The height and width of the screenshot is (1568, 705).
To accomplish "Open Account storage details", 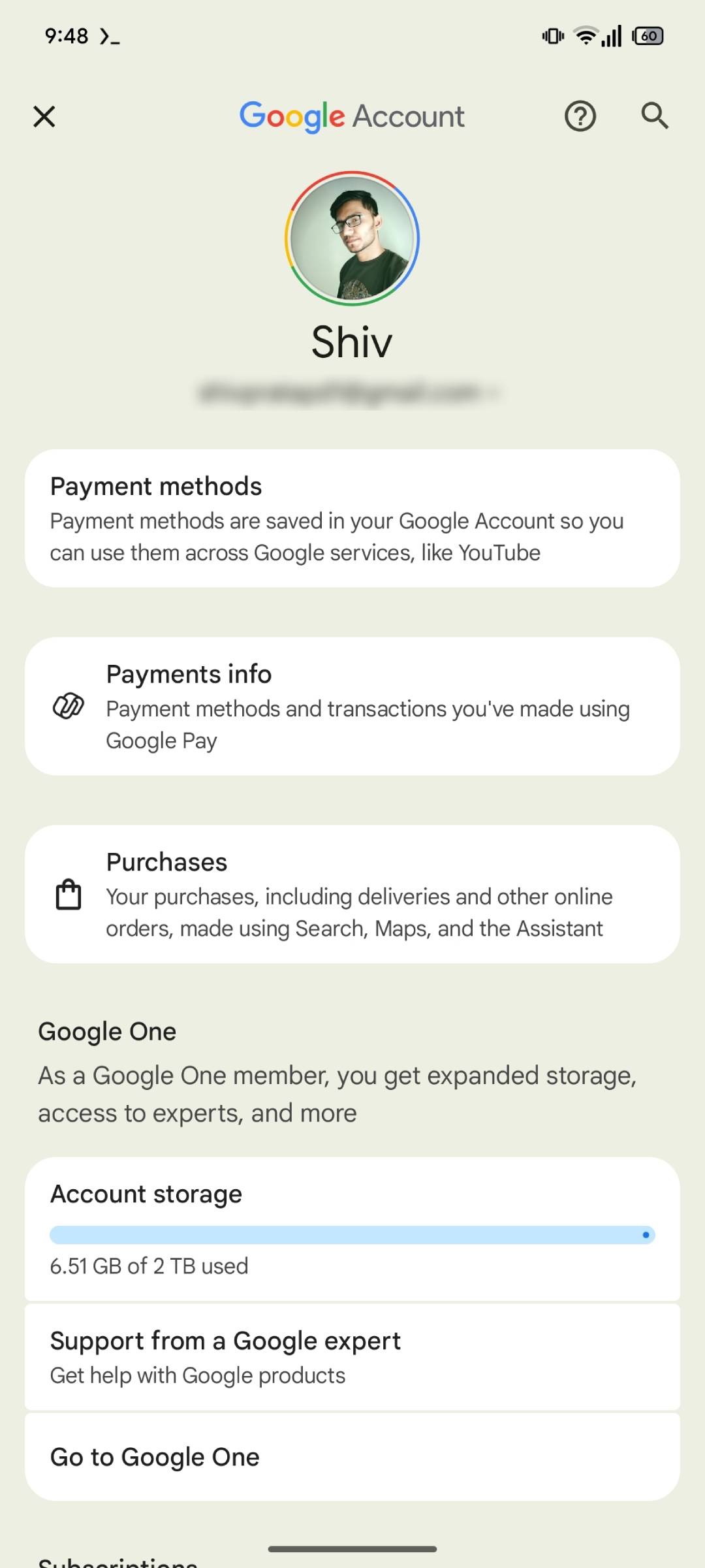I will point(352,1229).
